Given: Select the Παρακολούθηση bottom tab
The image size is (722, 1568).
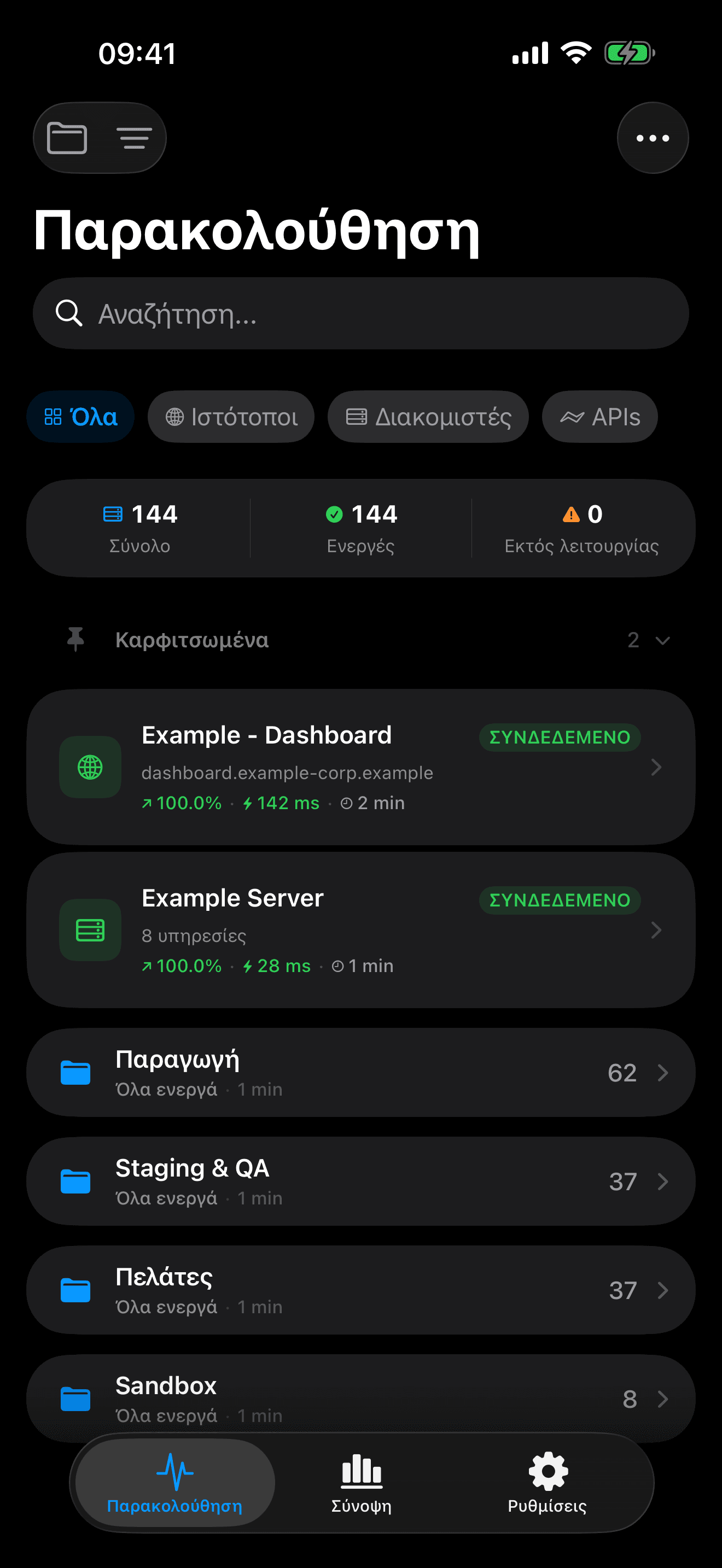Looking at the screenshot, I should click(174, 1483).
